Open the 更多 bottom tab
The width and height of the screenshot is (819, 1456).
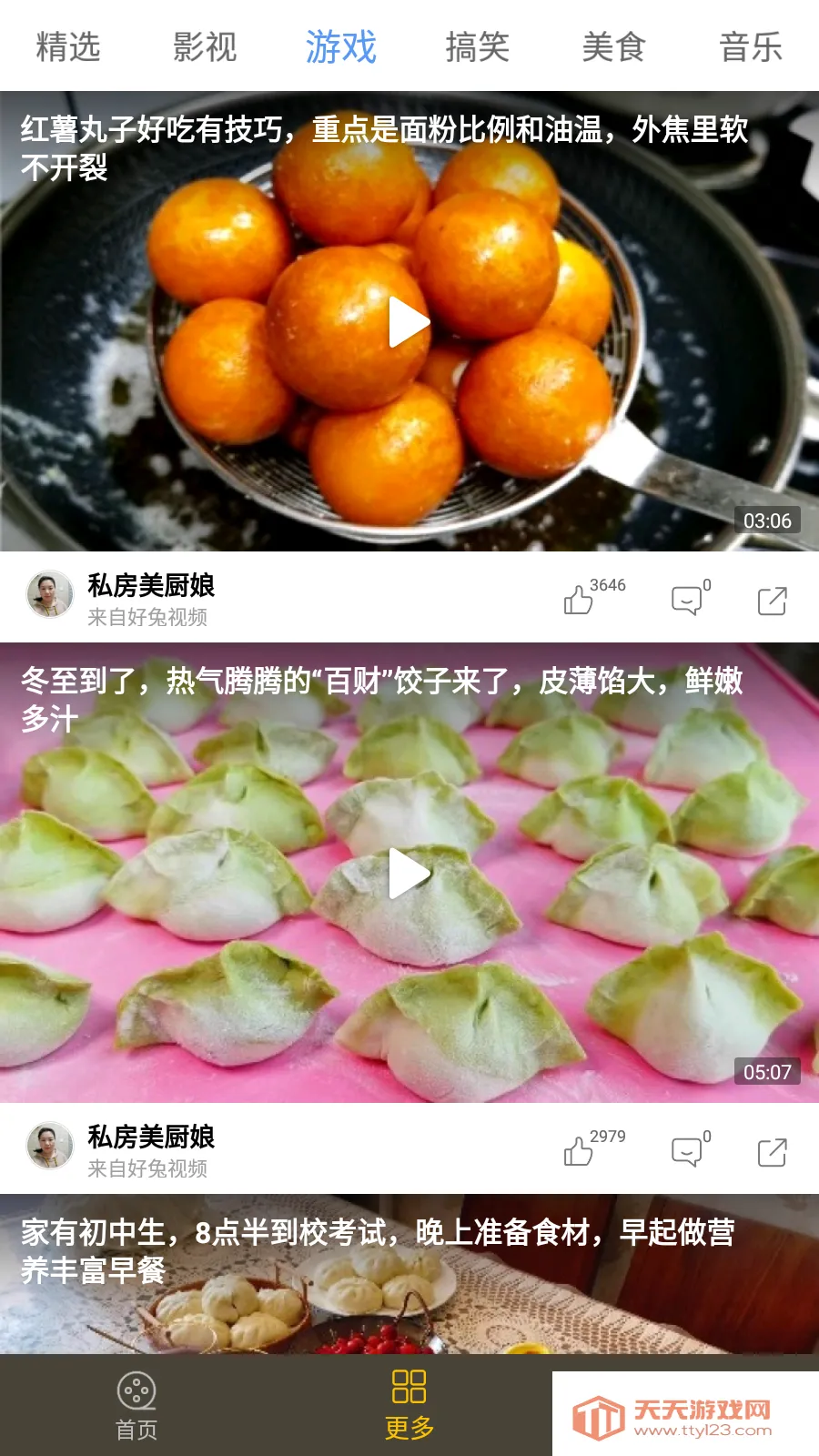click(409, 1406)
